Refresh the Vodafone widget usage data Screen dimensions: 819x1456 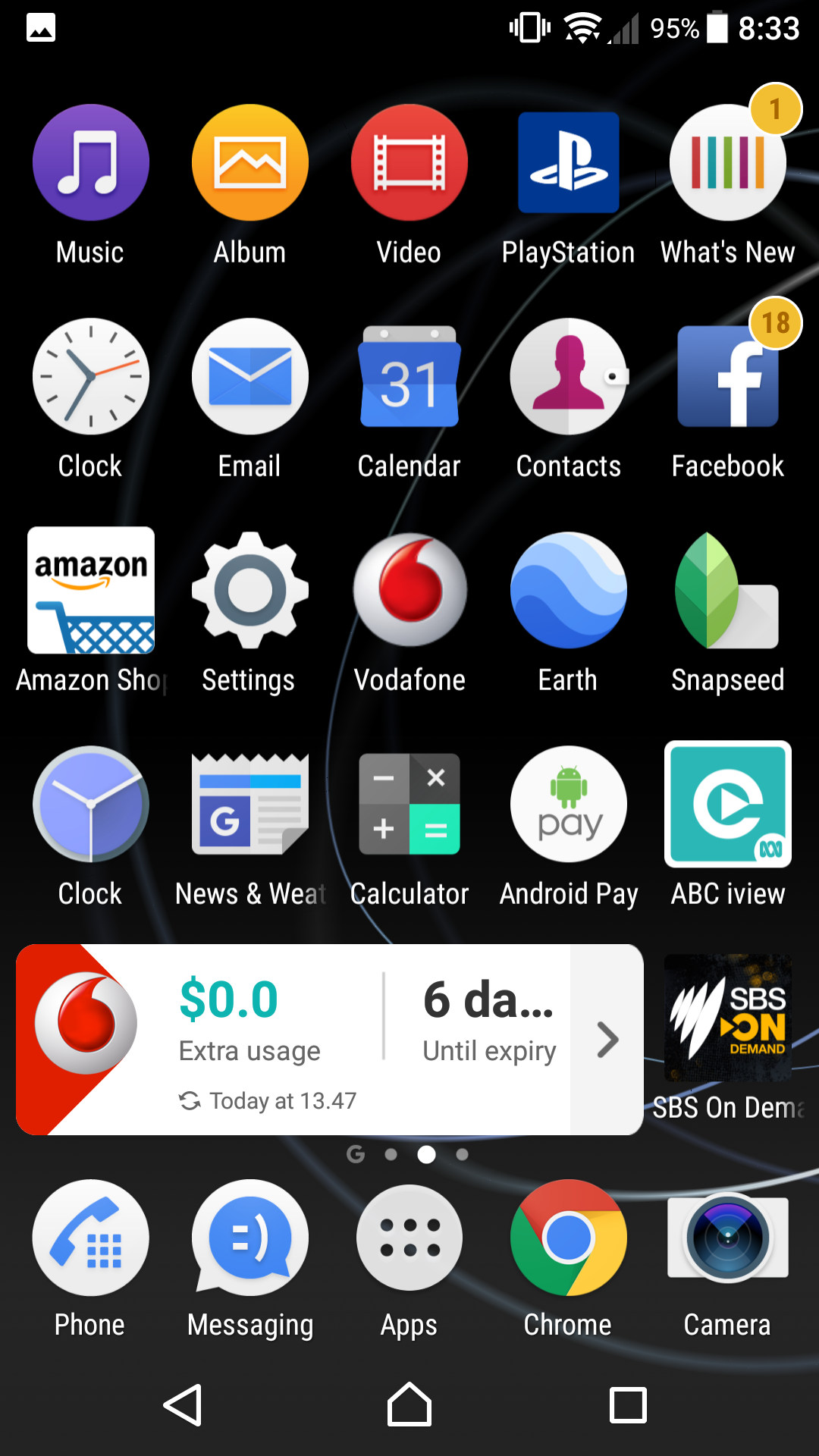point(190,1100)
